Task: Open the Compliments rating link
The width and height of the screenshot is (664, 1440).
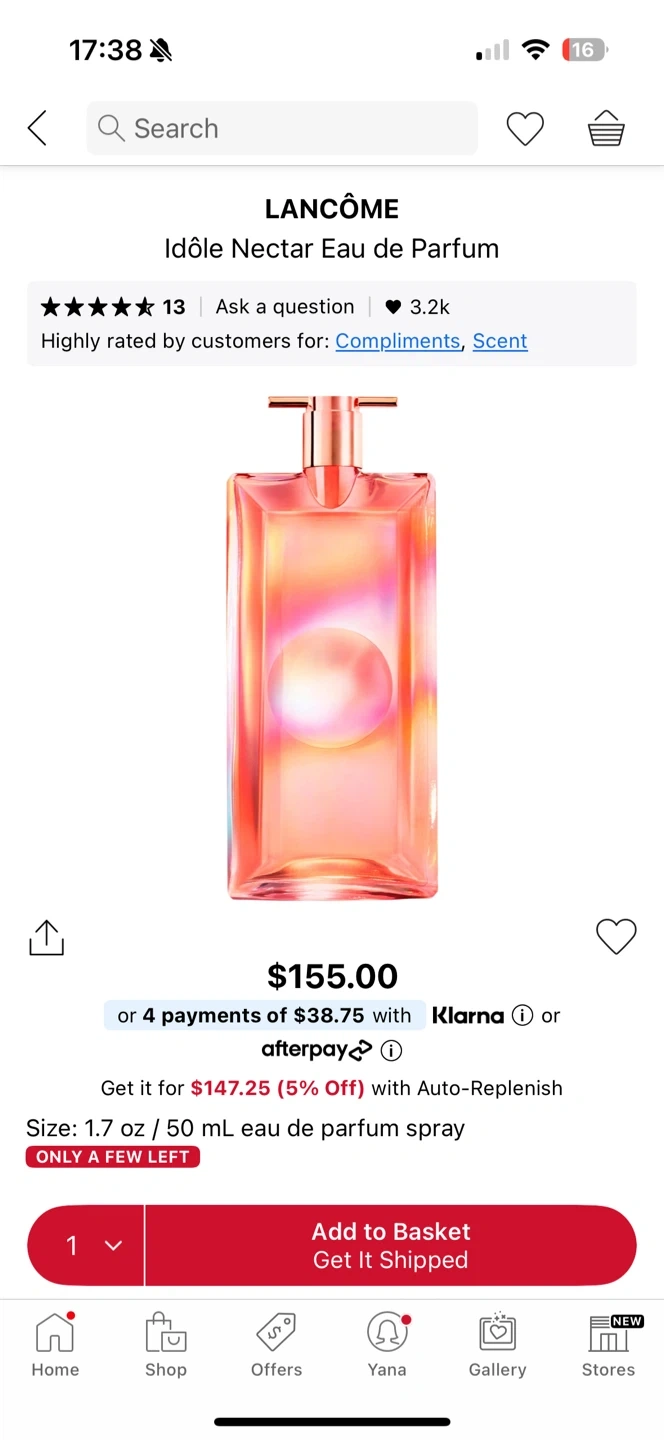Action: 397,341
